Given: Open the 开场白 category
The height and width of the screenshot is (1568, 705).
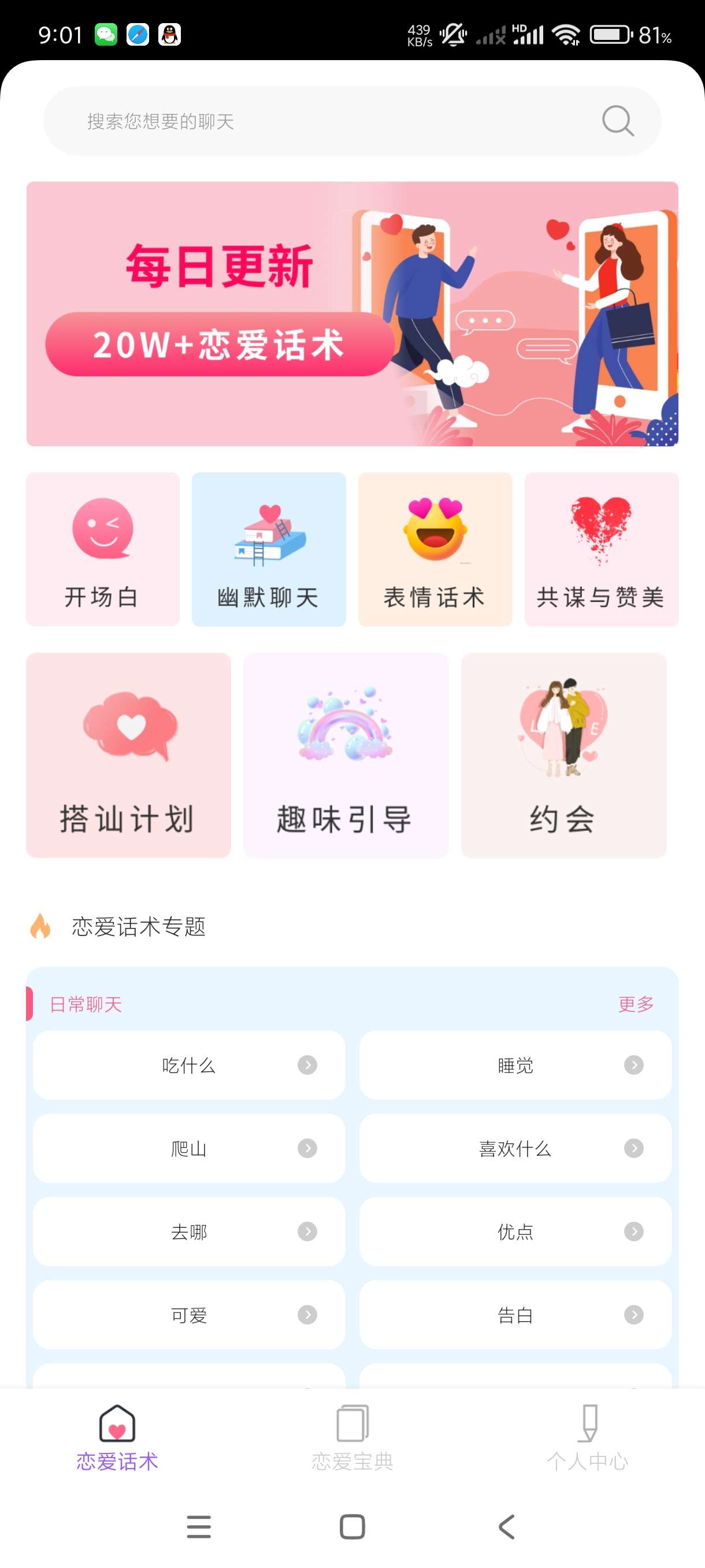Looking at the screenshot, I should coord(103,549).
